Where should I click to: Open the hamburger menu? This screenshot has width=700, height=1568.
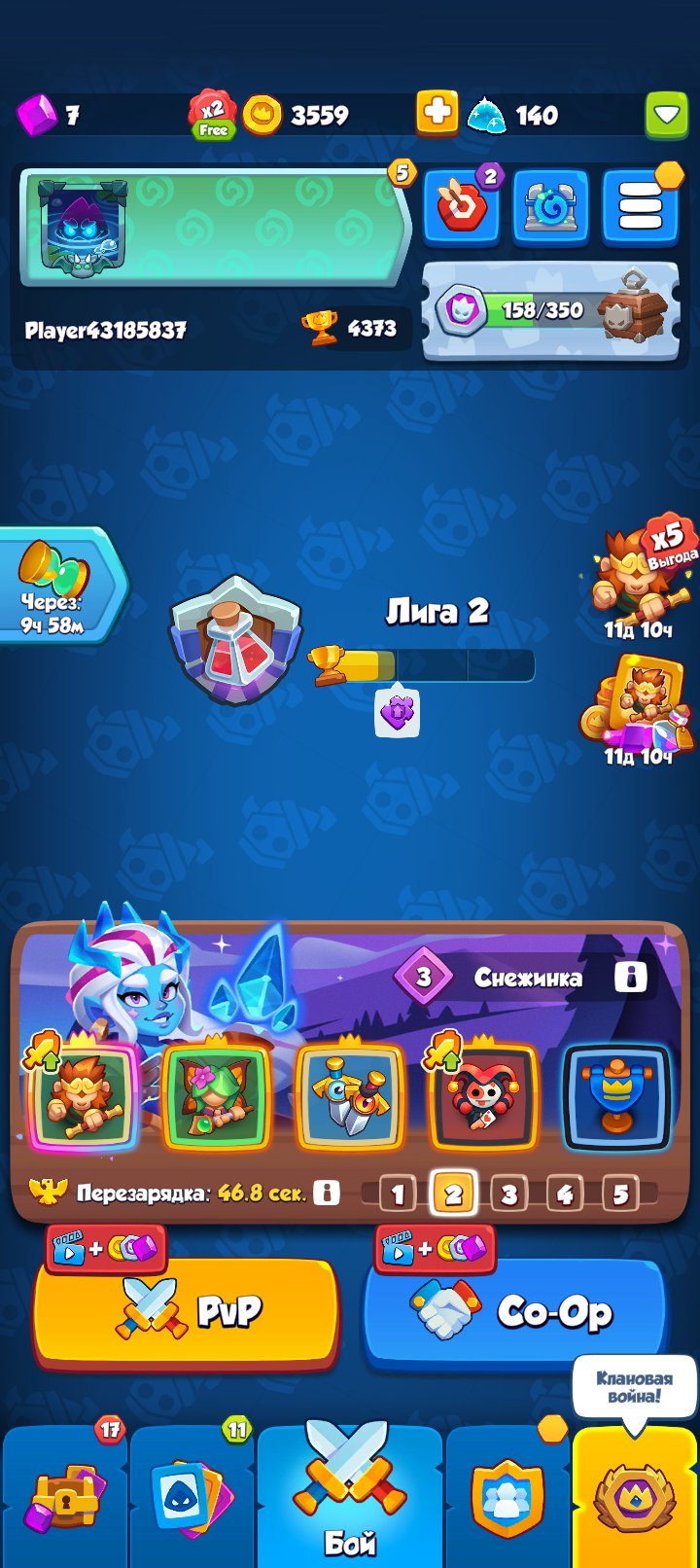[640, 206]
